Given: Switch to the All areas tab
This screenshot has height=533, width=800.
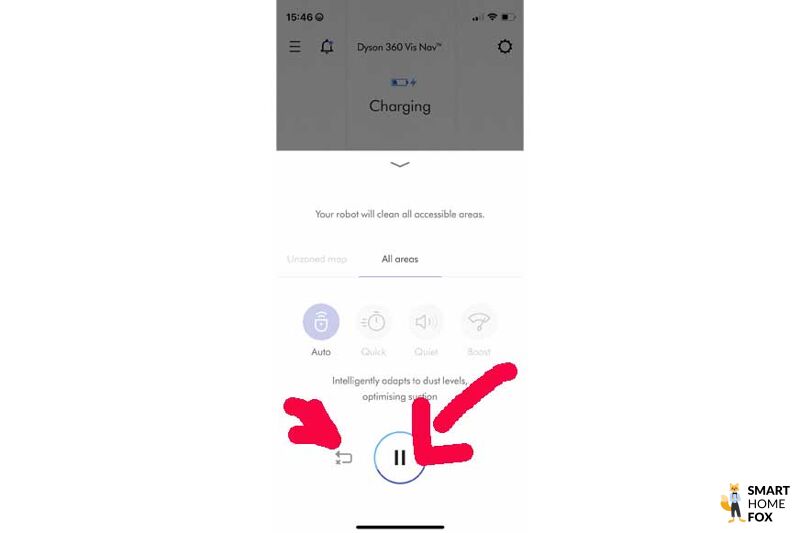Looking at the screenshot, I should tap(400, 259).
